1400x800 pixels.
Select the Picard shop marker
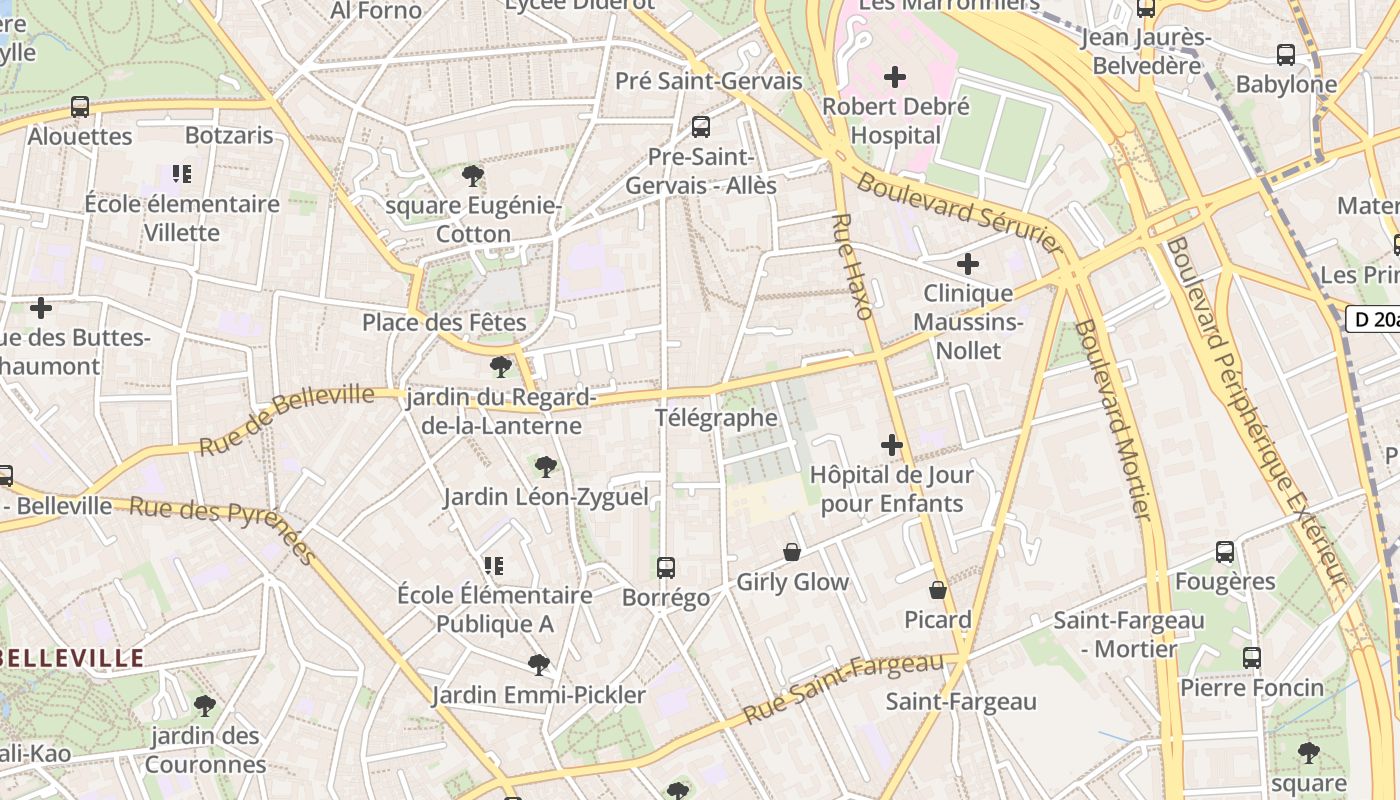click(938, 590)
